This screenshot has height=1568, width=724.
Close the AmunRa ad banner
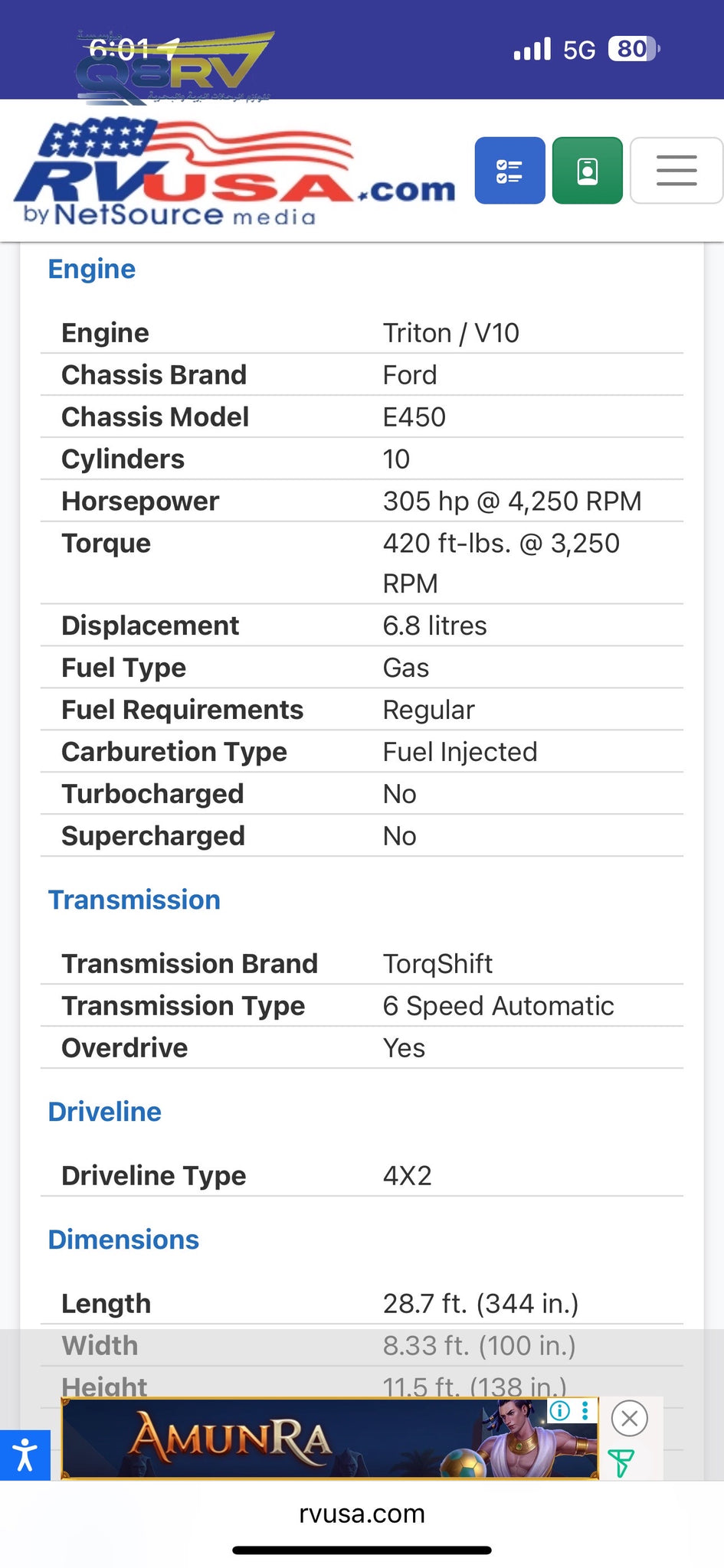pos(630,1419)
